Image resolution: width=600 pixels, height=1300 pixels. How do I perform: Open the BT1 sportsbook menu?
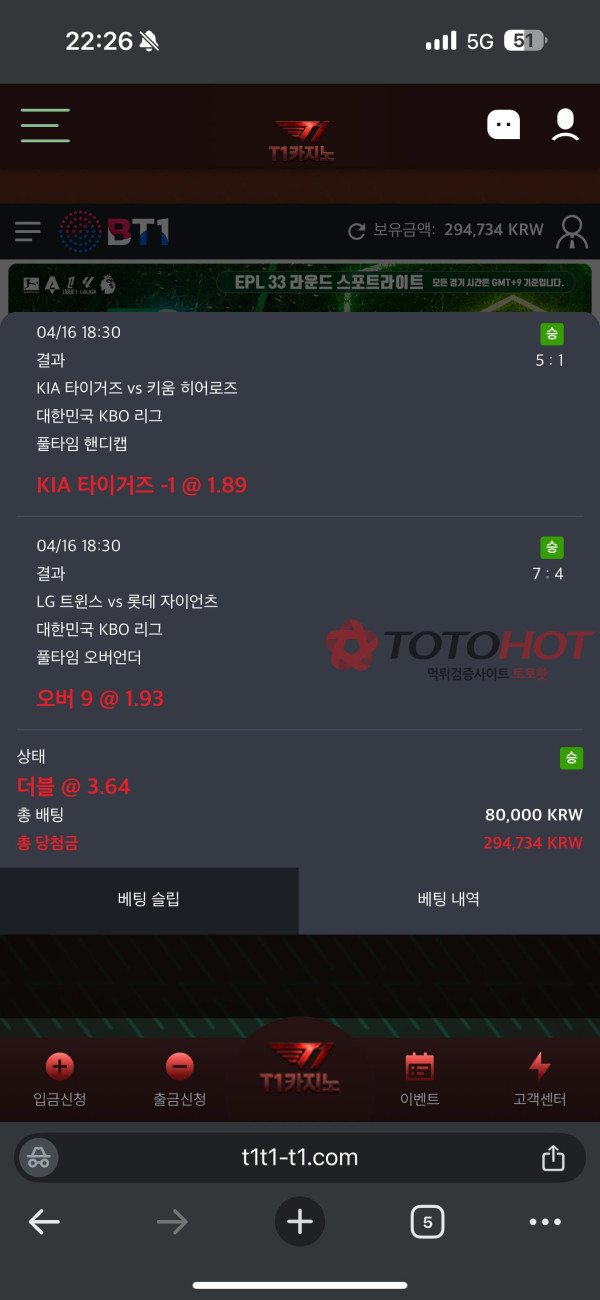point(28,232)
